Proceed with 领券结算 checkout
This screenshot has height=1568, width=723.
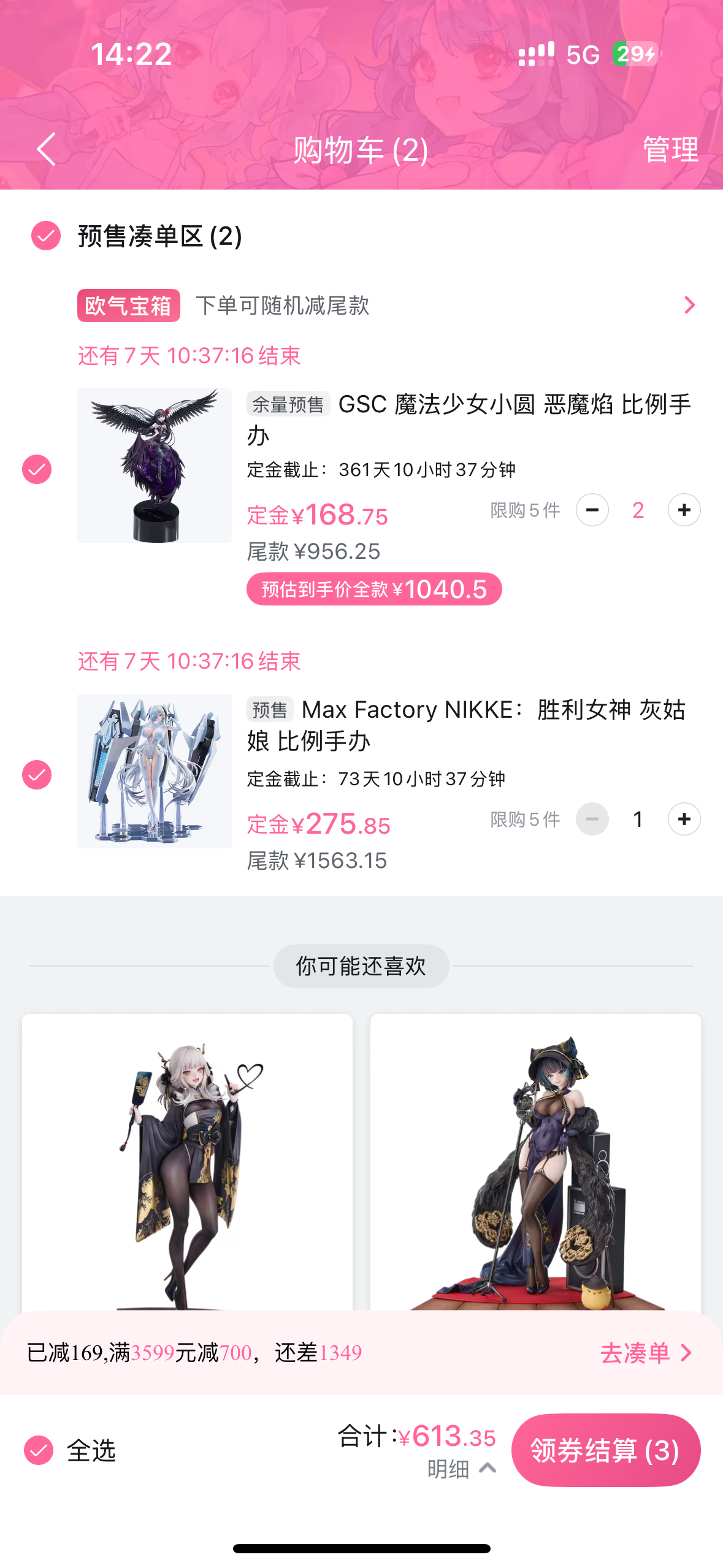pyautogui.click(x=605, y=1450)
